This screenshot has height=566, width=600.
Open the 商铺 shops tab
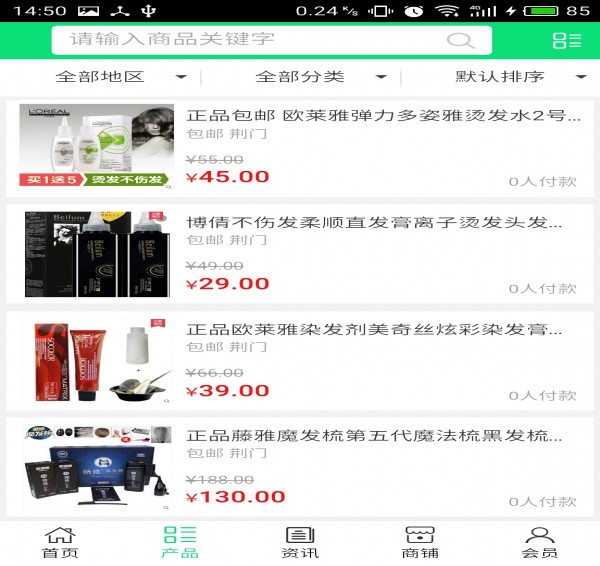click(x=420, y=542)
